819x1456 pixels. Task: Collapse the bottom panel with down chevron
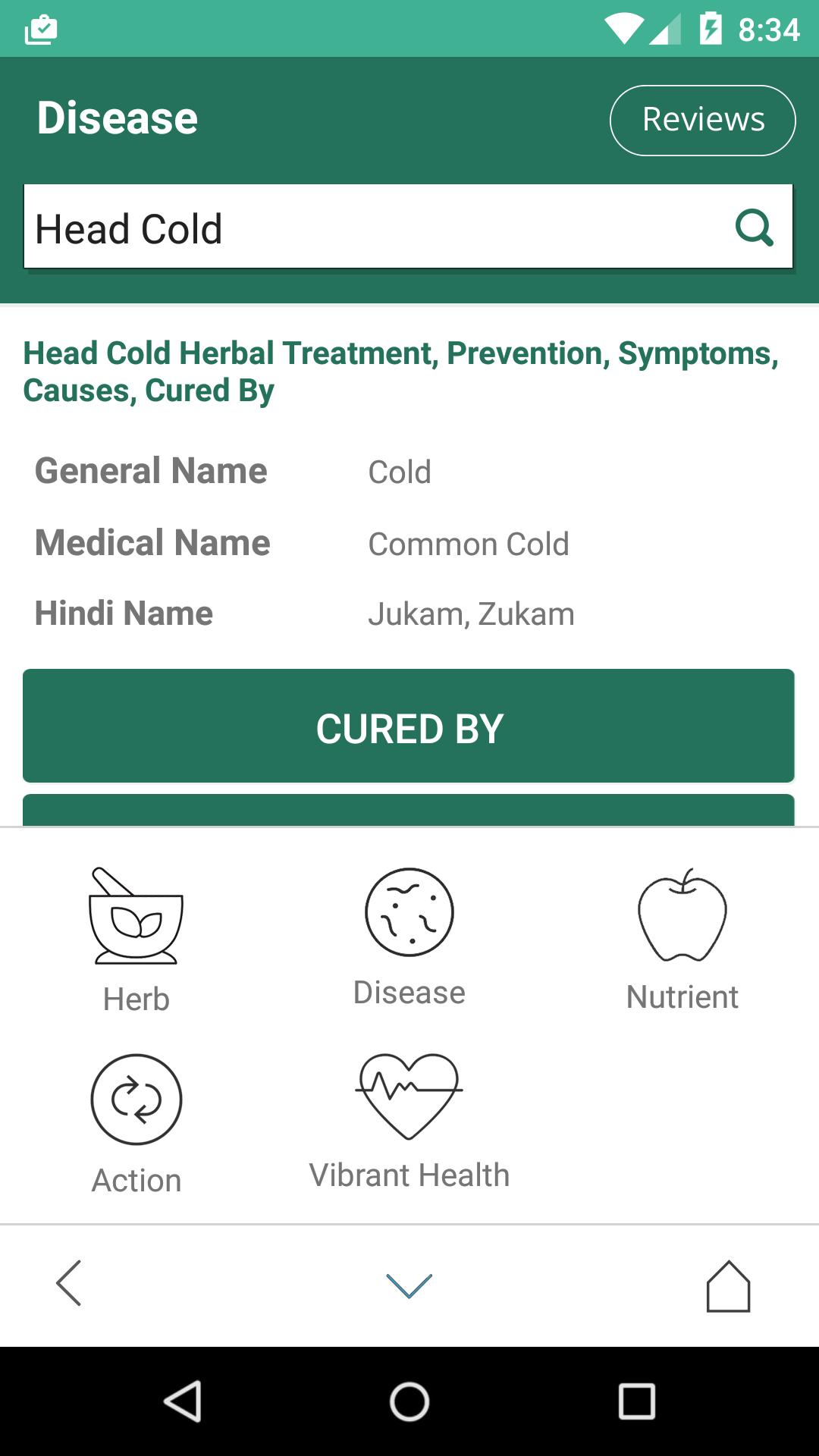(x=409, y=1282)
